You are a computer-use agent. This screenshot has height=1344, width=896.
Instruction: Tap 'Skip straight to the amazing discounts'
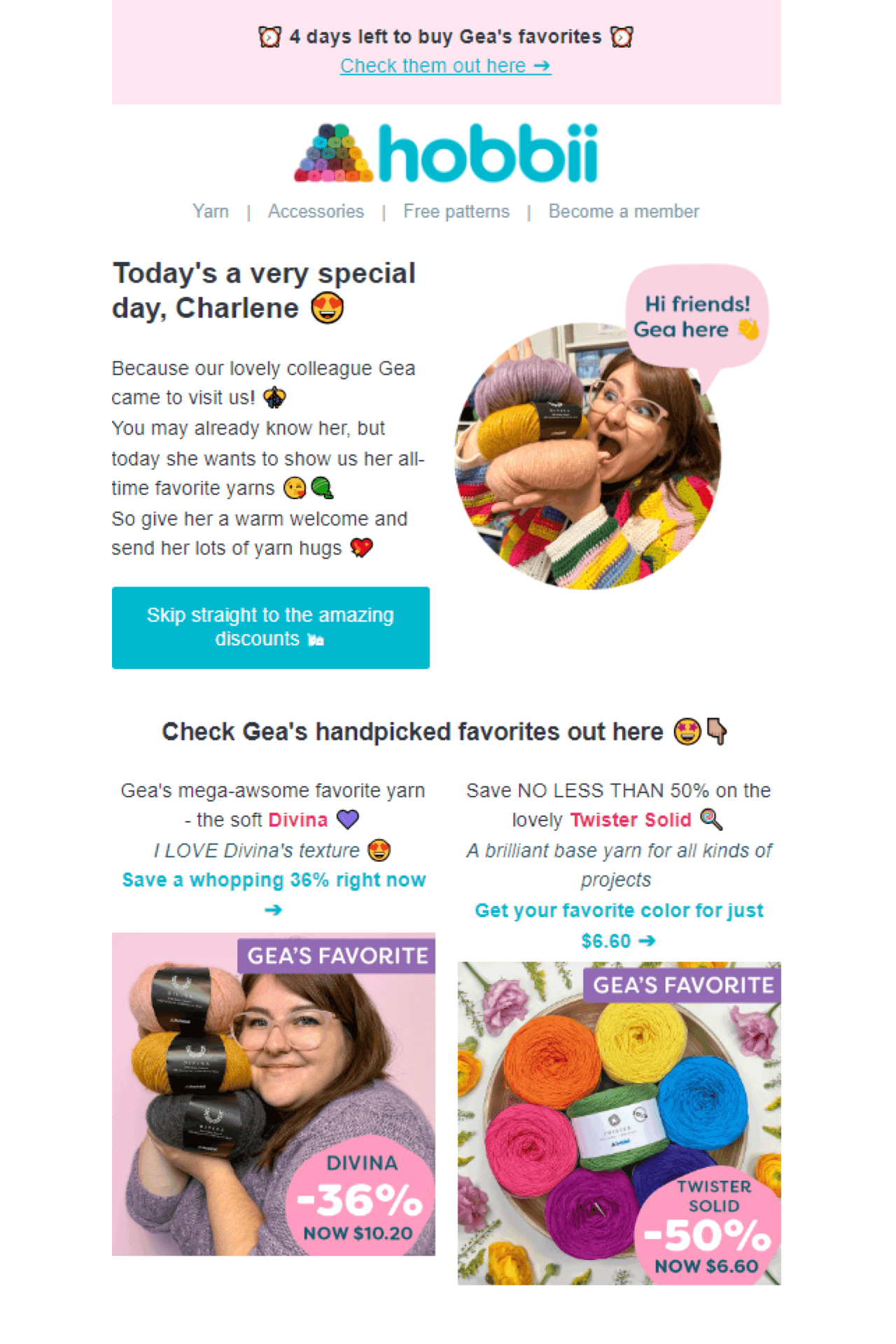(x=270, y=627)
